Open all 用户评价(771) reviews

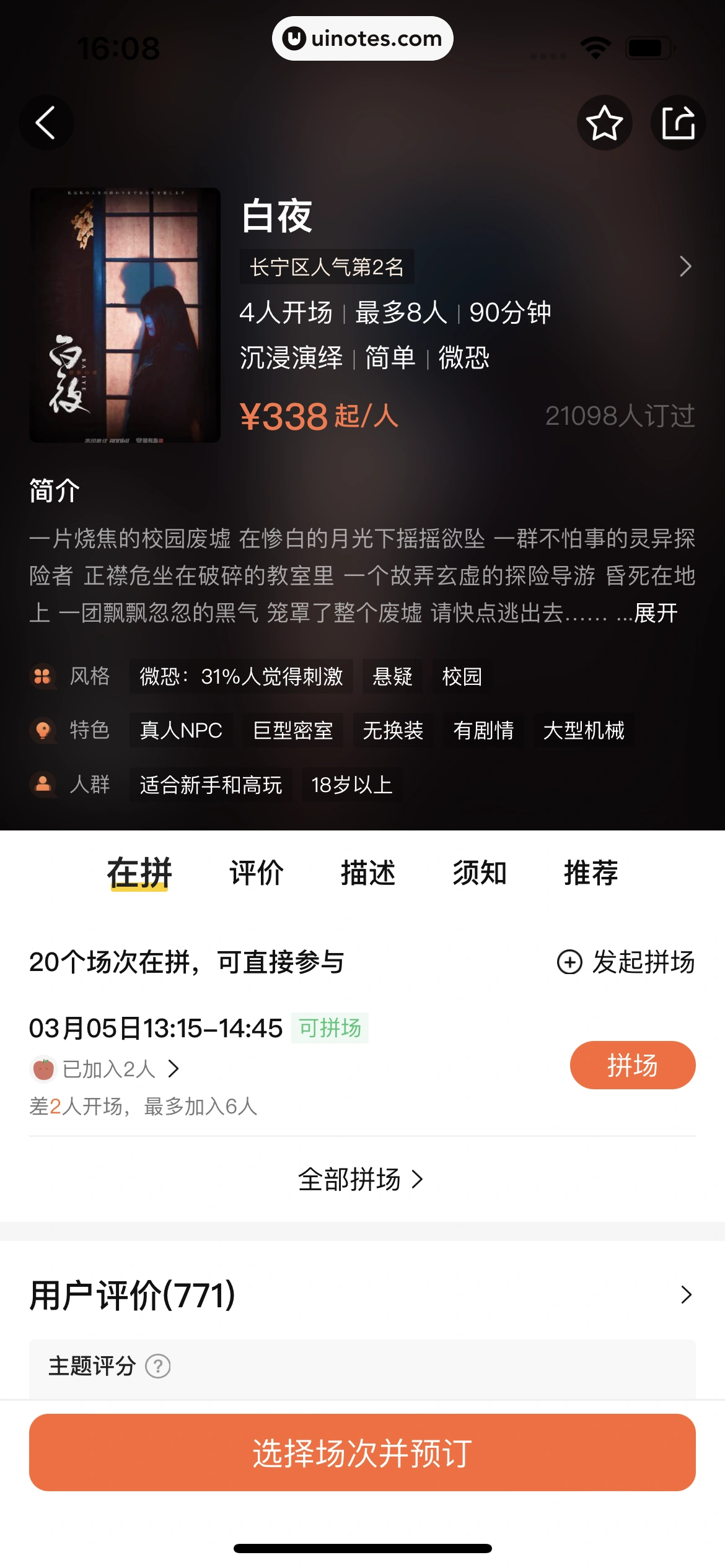685,1294
